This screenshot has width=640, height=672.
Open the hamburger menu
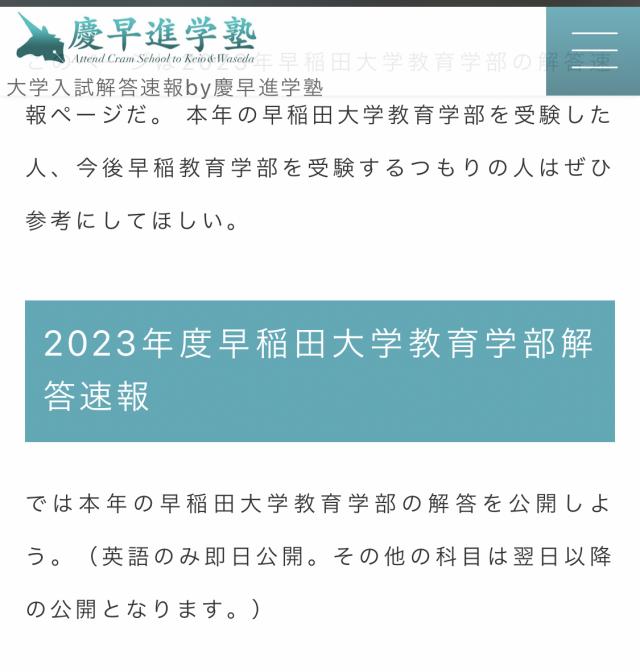(593, 51)
